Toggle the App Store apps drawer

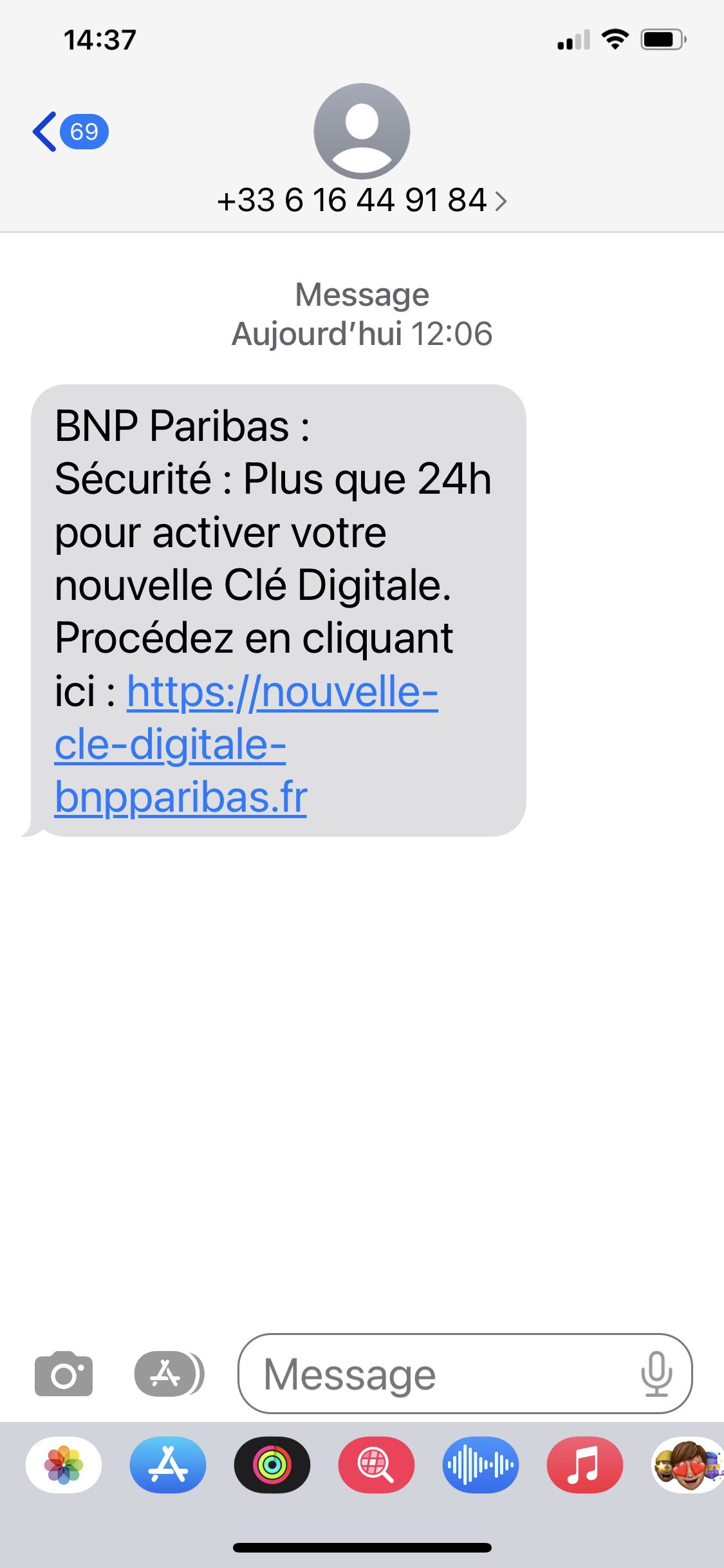(x=166, y=1374)
